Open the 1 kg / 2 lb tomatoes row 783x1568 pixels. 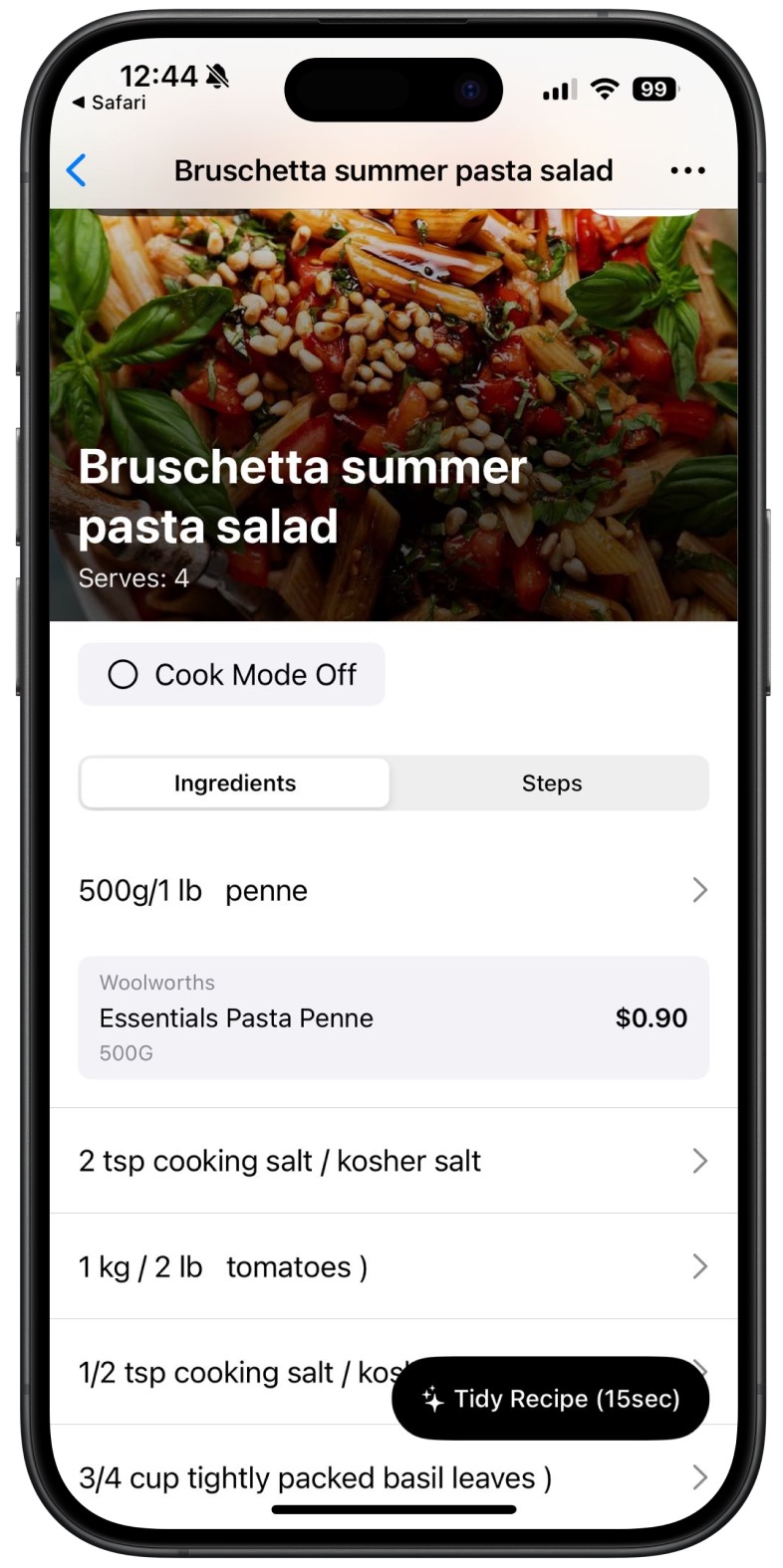pyautogui.click(x=392, y=1266)
